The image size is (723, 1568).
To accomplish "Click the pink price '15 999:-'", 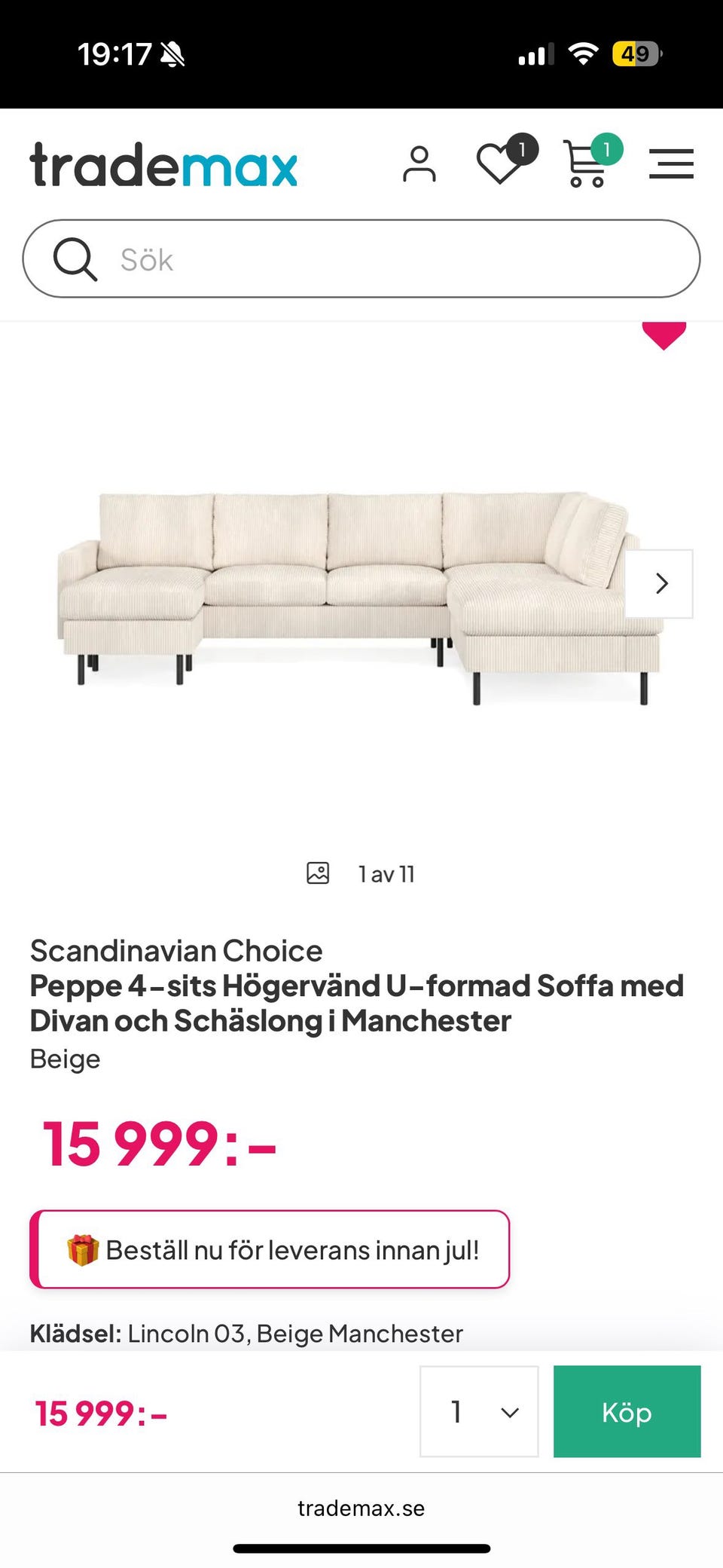I will [160, 1145].
